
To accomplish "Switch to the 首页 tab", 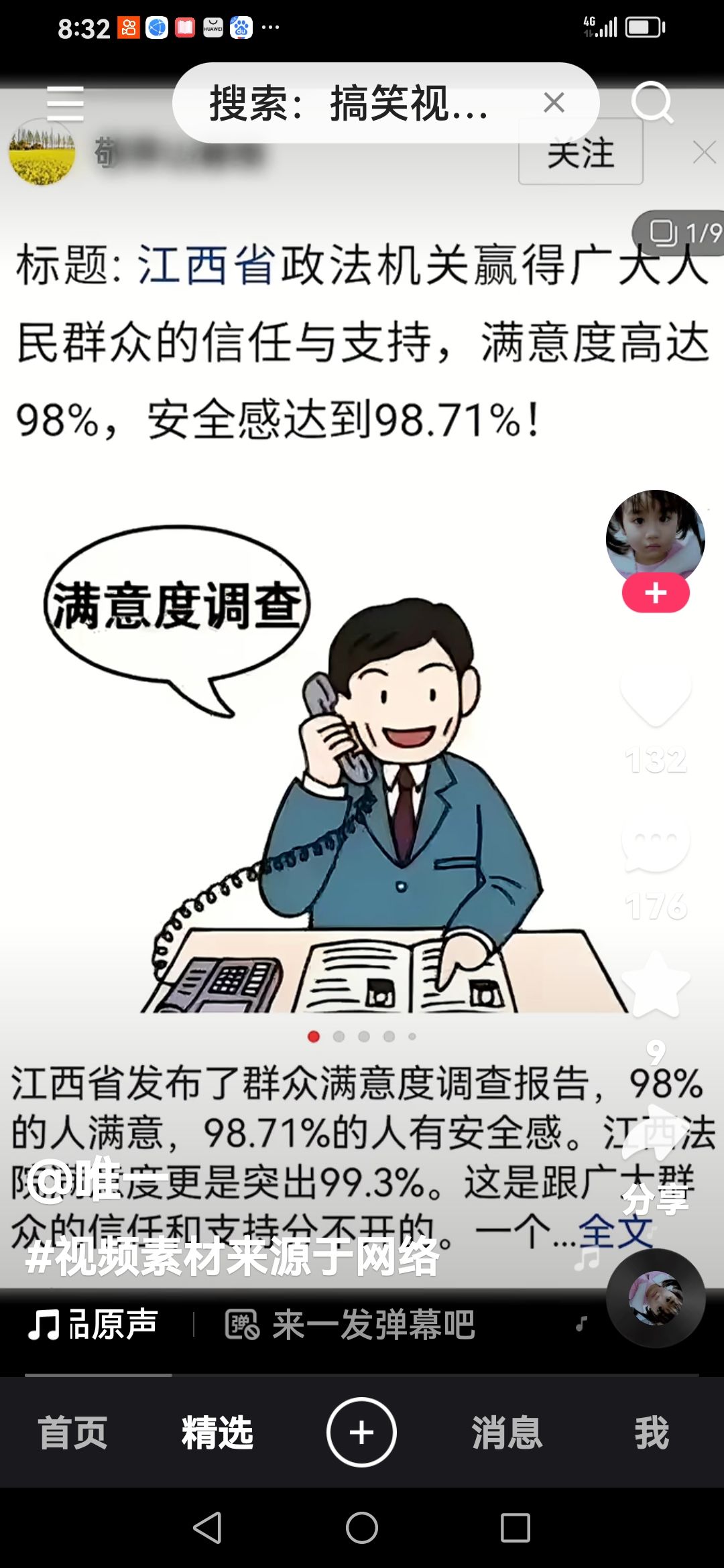I will (72, 1433).
